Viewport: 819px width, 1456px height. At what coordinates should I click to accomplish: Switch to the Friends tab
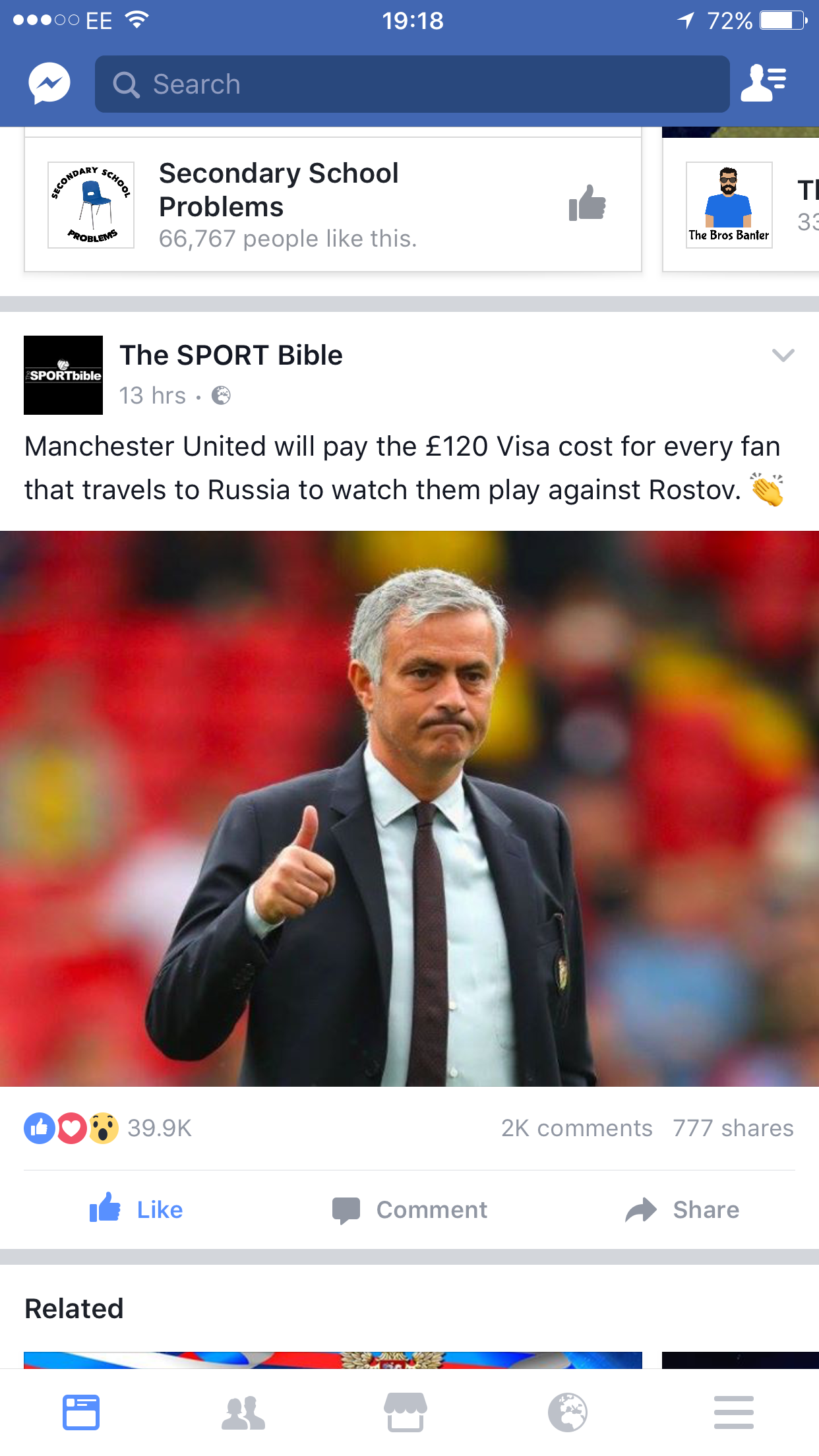(x=243, y=1412)
